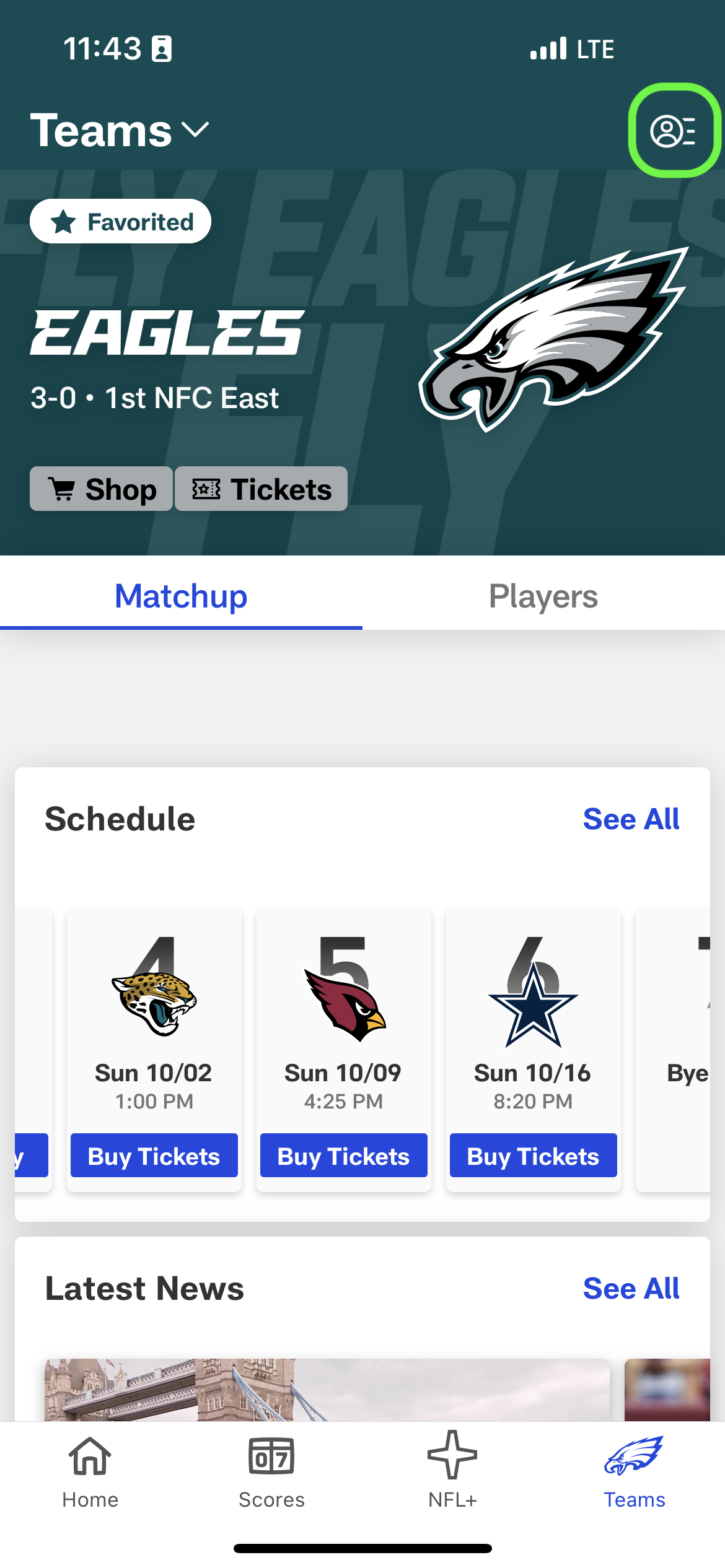Toggle the Favorited star chip

120,222
